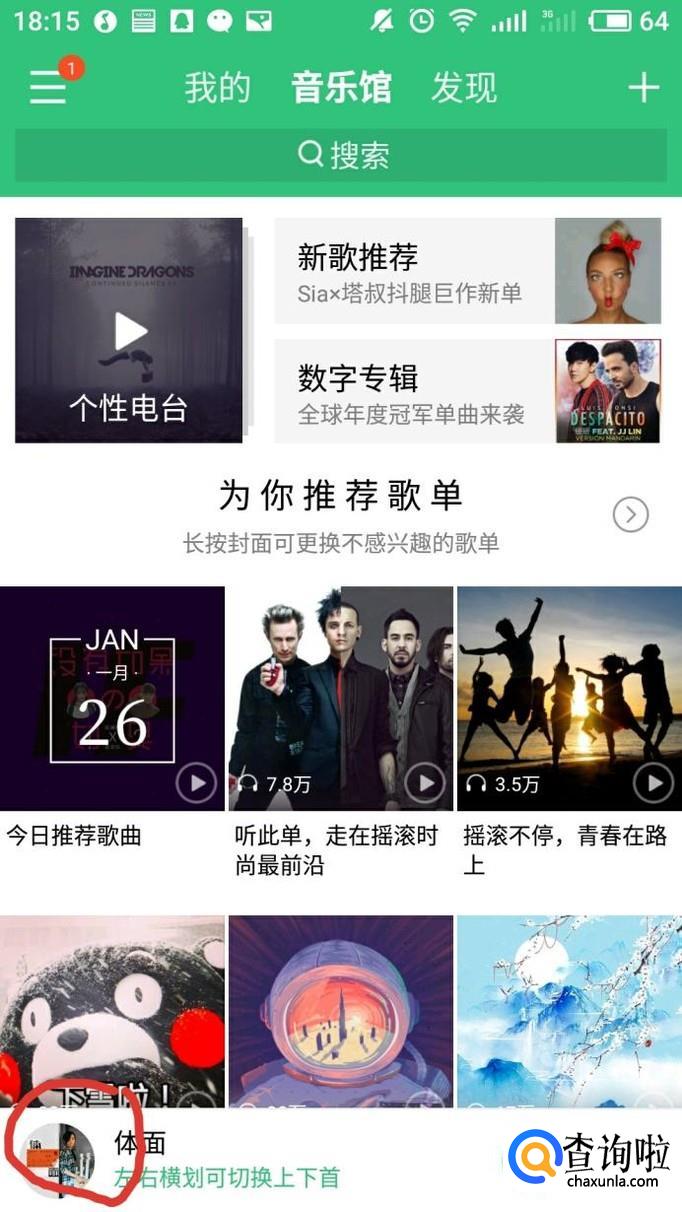682x1212 pixels.
Task: Open the hamburger drawer menu
Action: coord(47,89)
